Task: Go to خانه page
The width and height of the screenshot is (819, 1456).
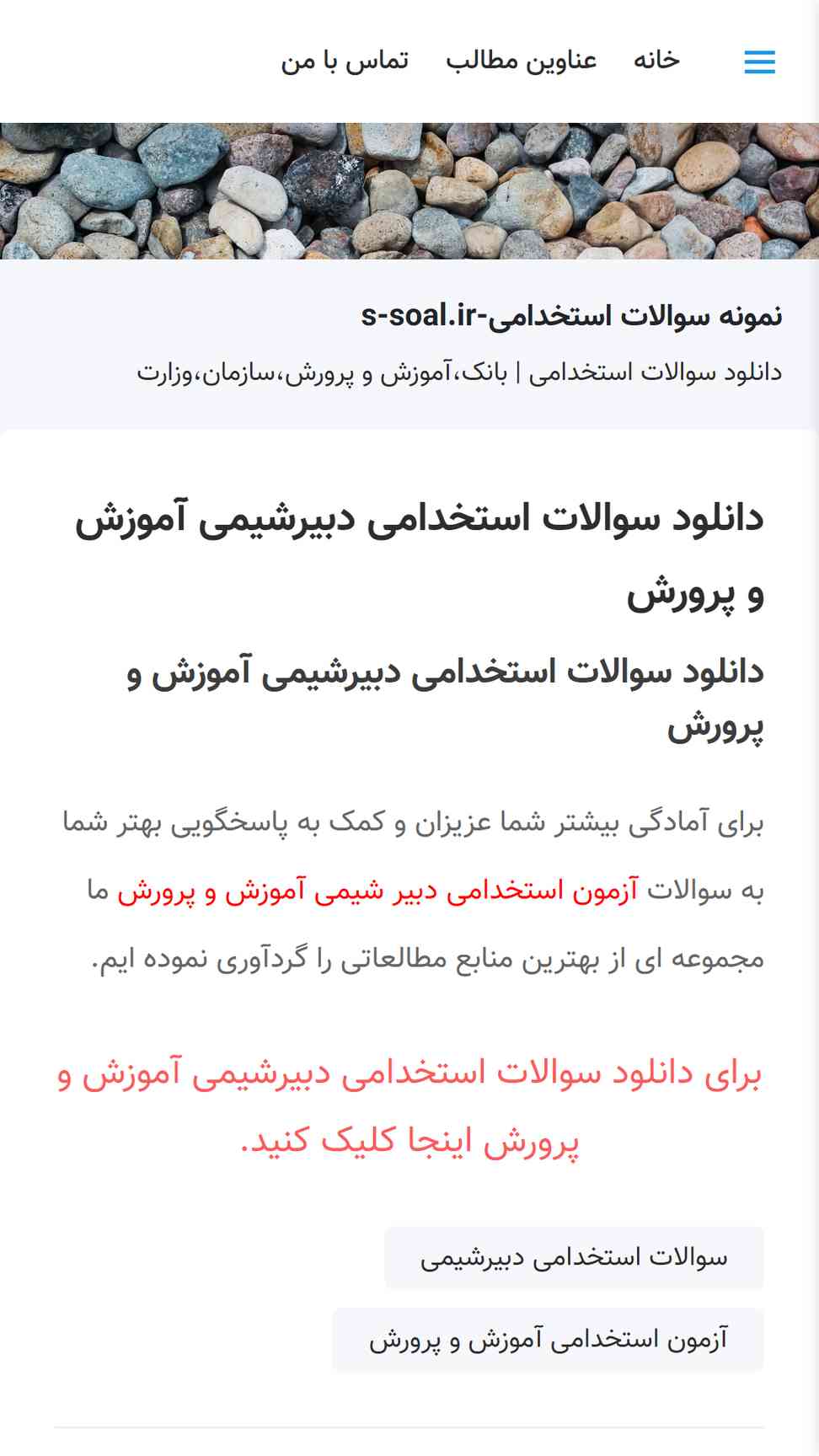Action: pyautogui.click(x=656, y=60)
